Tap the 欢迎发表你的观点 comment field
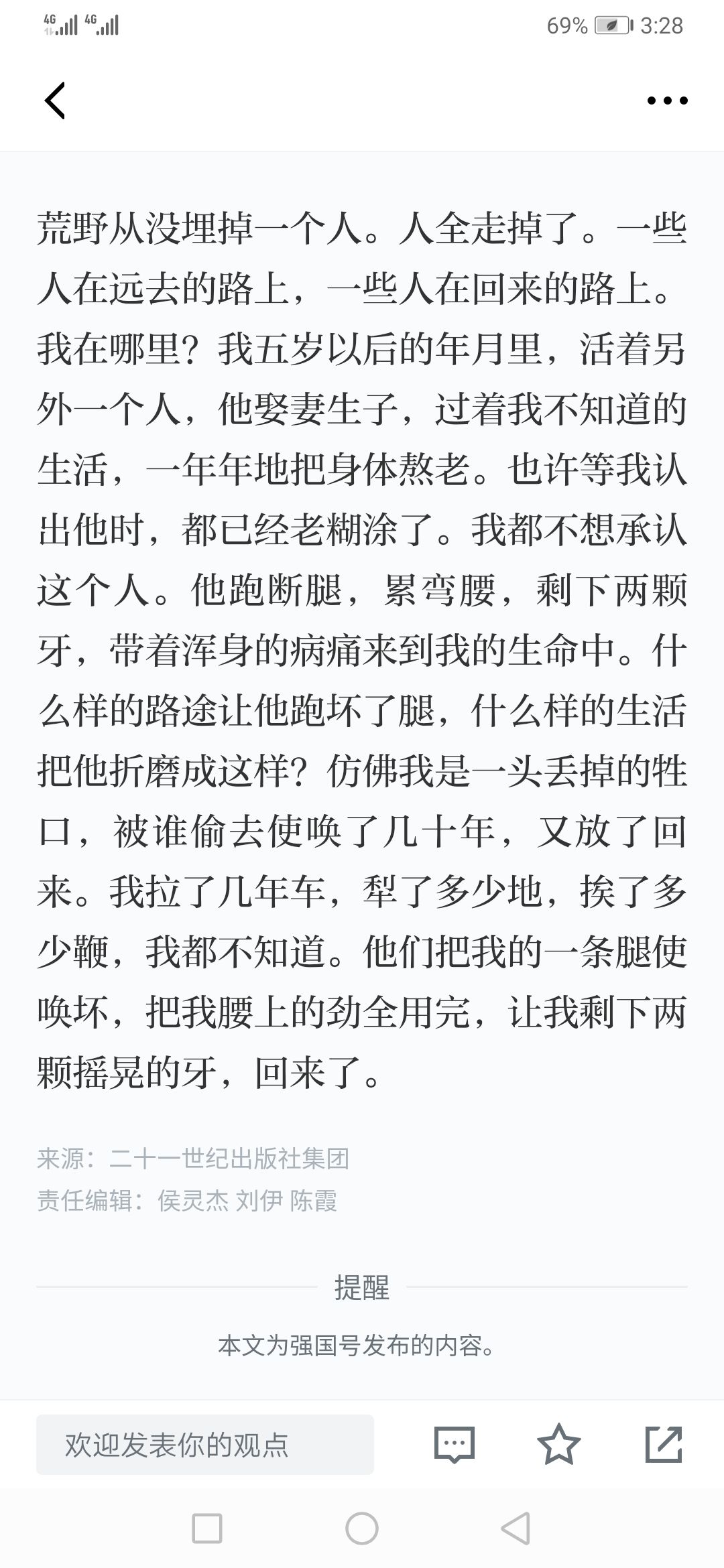Screen dimensions: 724x1568 point(205,1444)
